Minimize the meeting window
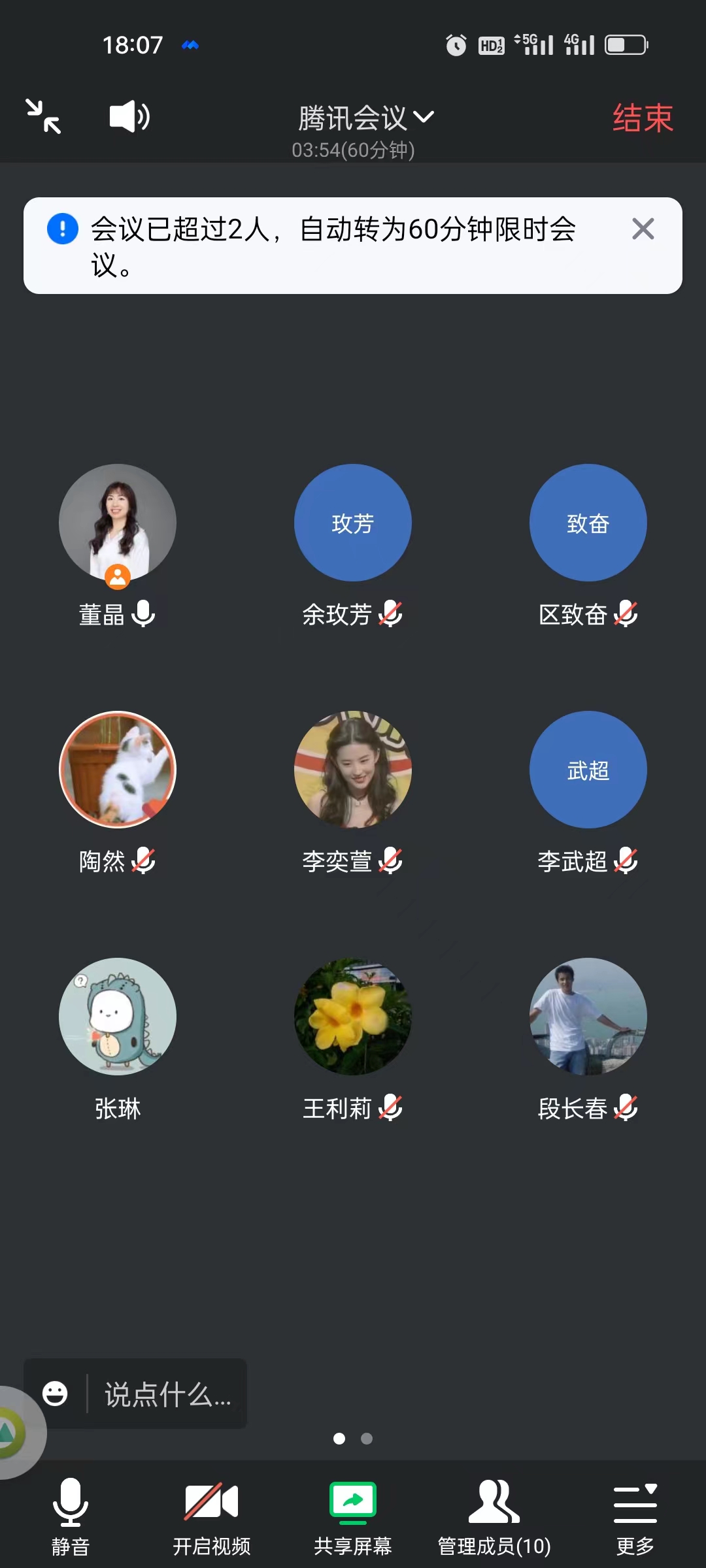This screenshot has width=706, height=1568. [x=43, y=116]
